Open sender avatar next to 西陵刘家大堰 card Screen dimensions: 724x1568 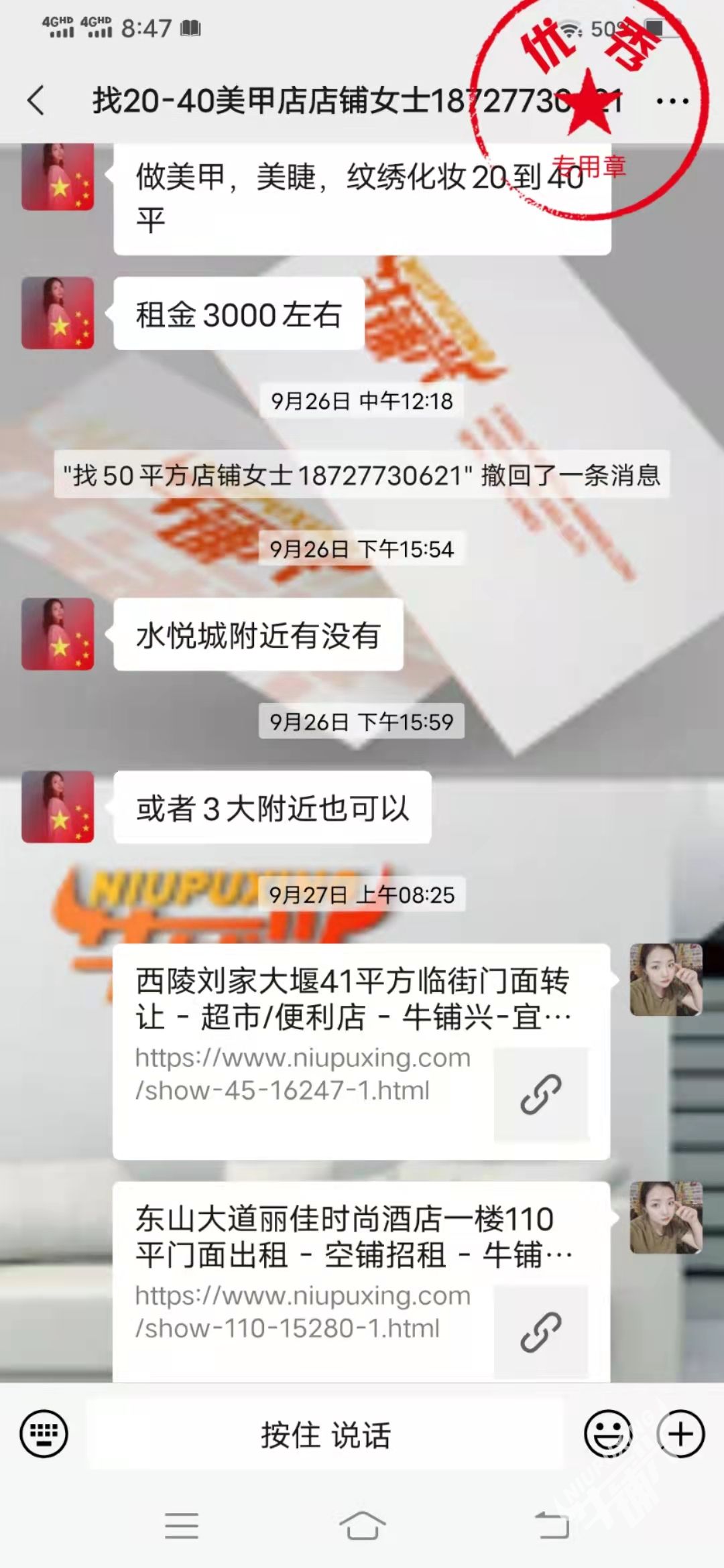point(666,980)
